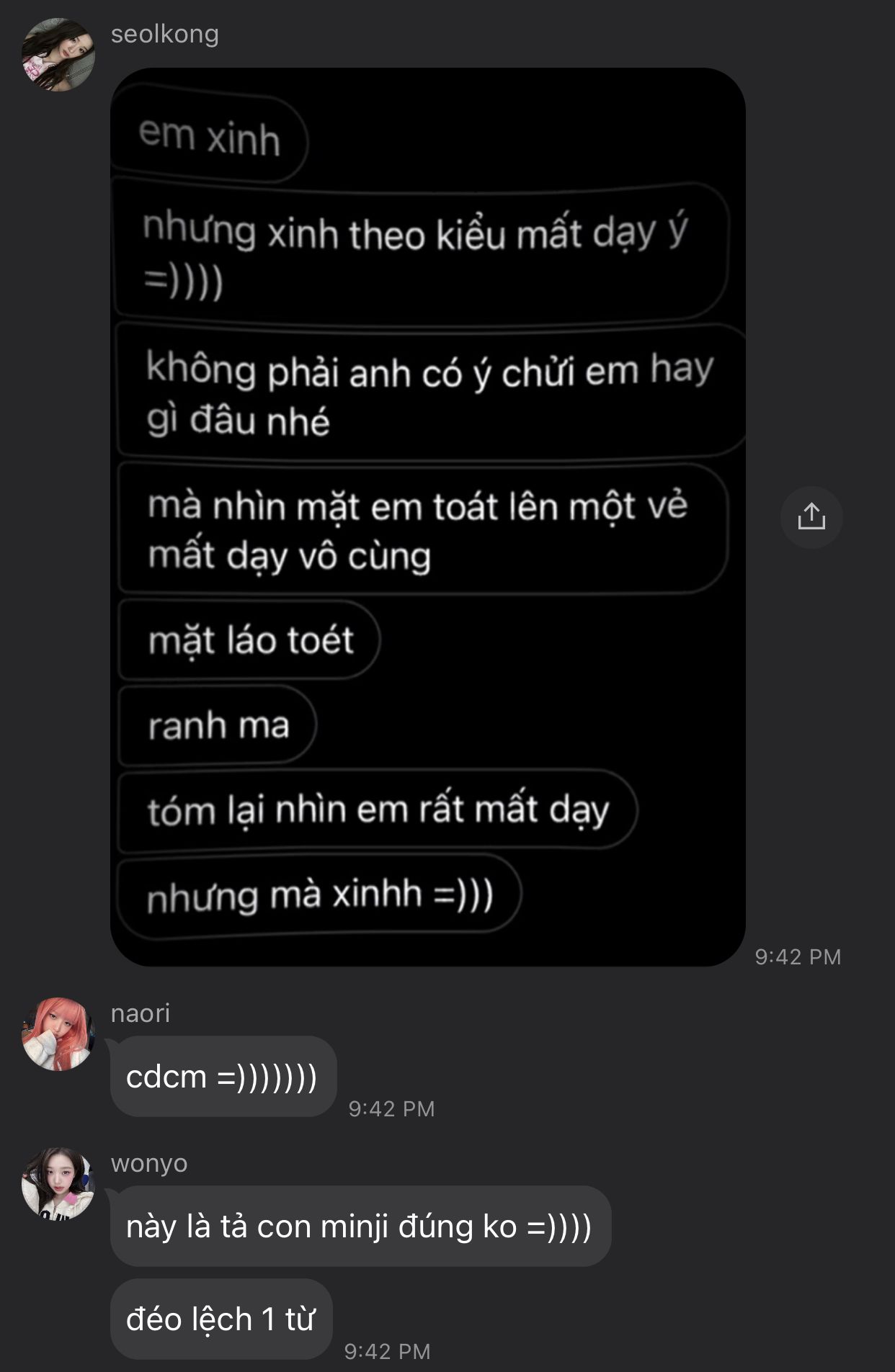Open wonyo's profile avatar
The width and height of the screenshot is (895, 1372).
point(58,1183)
